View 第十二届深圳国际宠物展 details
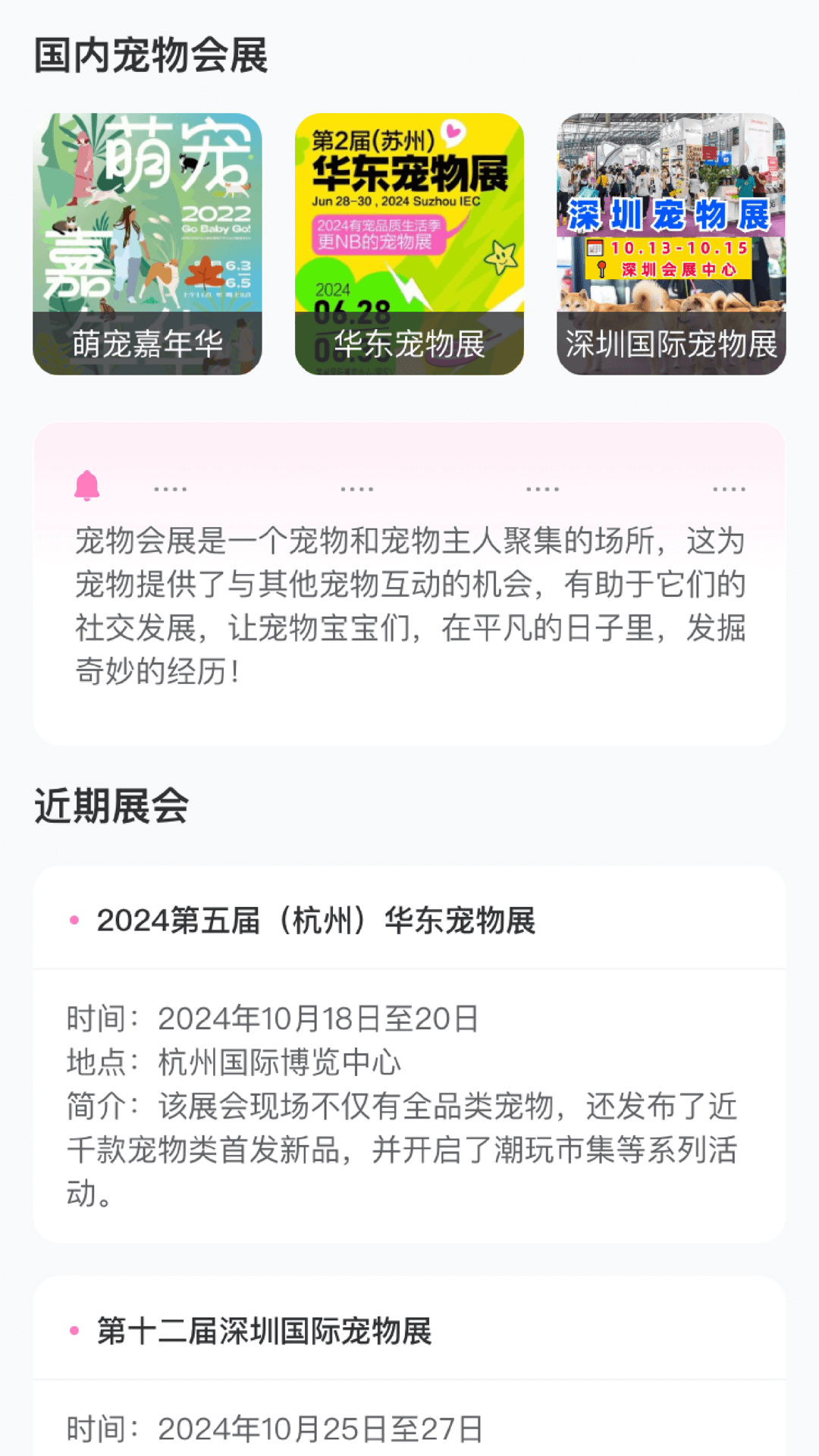Screen dimensions: 819x1456 pos(264,1331)
